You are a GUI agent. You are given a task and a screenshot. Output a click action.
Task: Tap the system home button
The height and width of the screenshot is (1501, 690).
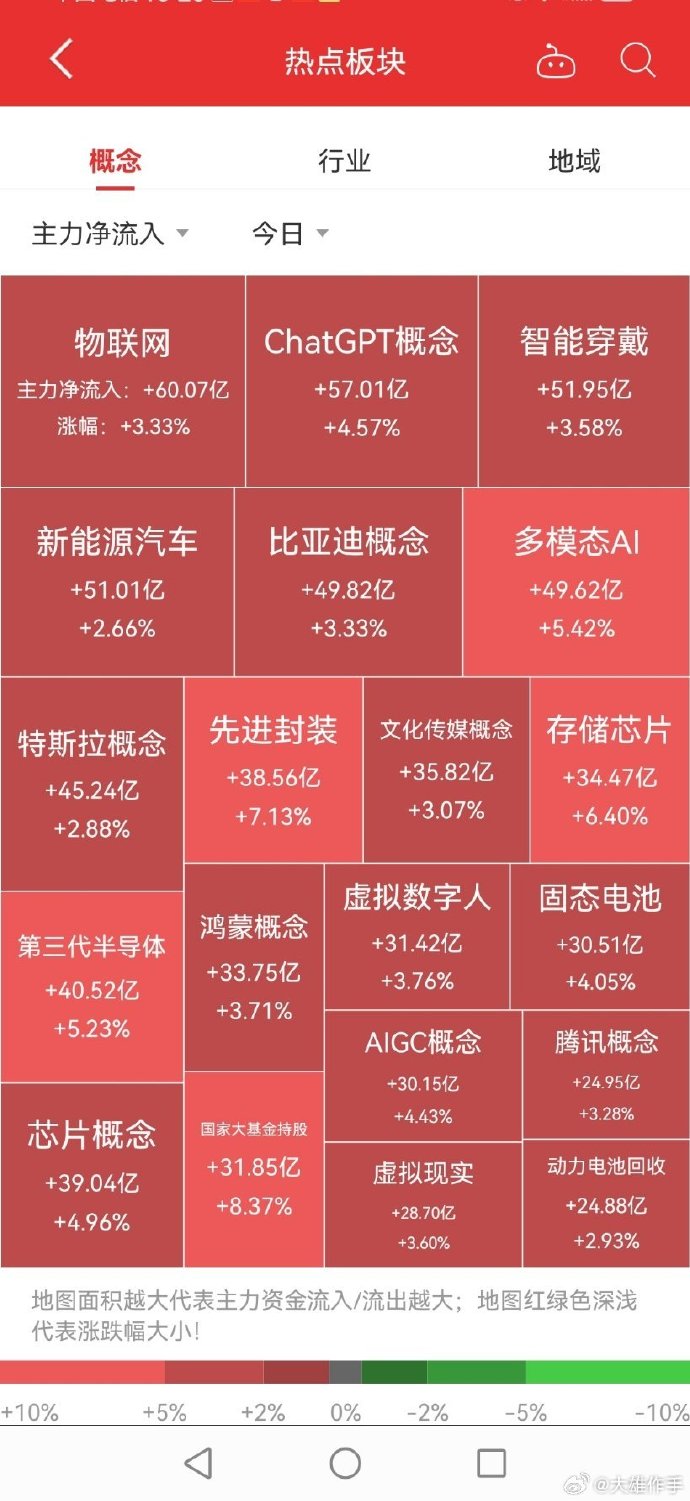pyautogui.click(x=345, y=1463)
